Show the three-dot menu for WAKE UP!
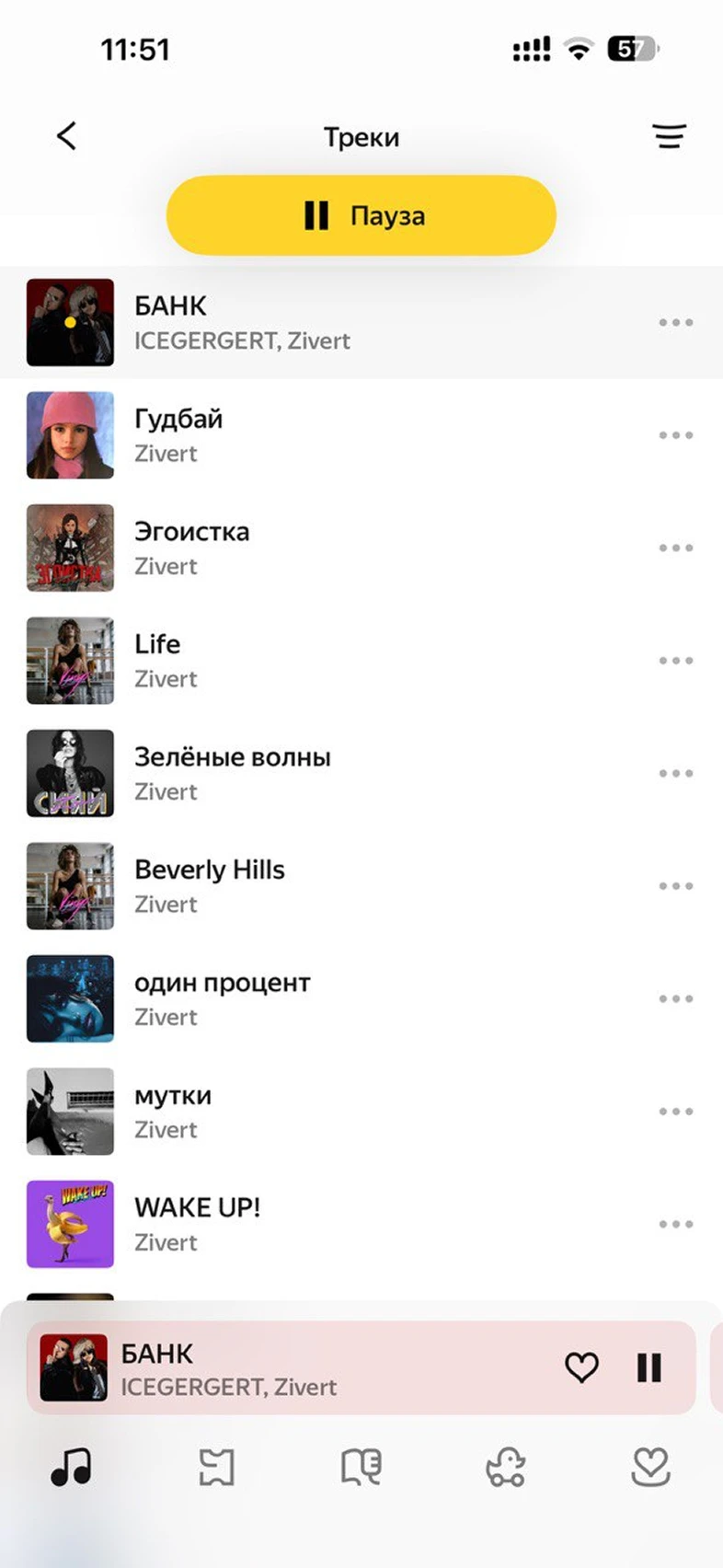This screenshot has width=723, height=1568. (x=675, y=1225)
